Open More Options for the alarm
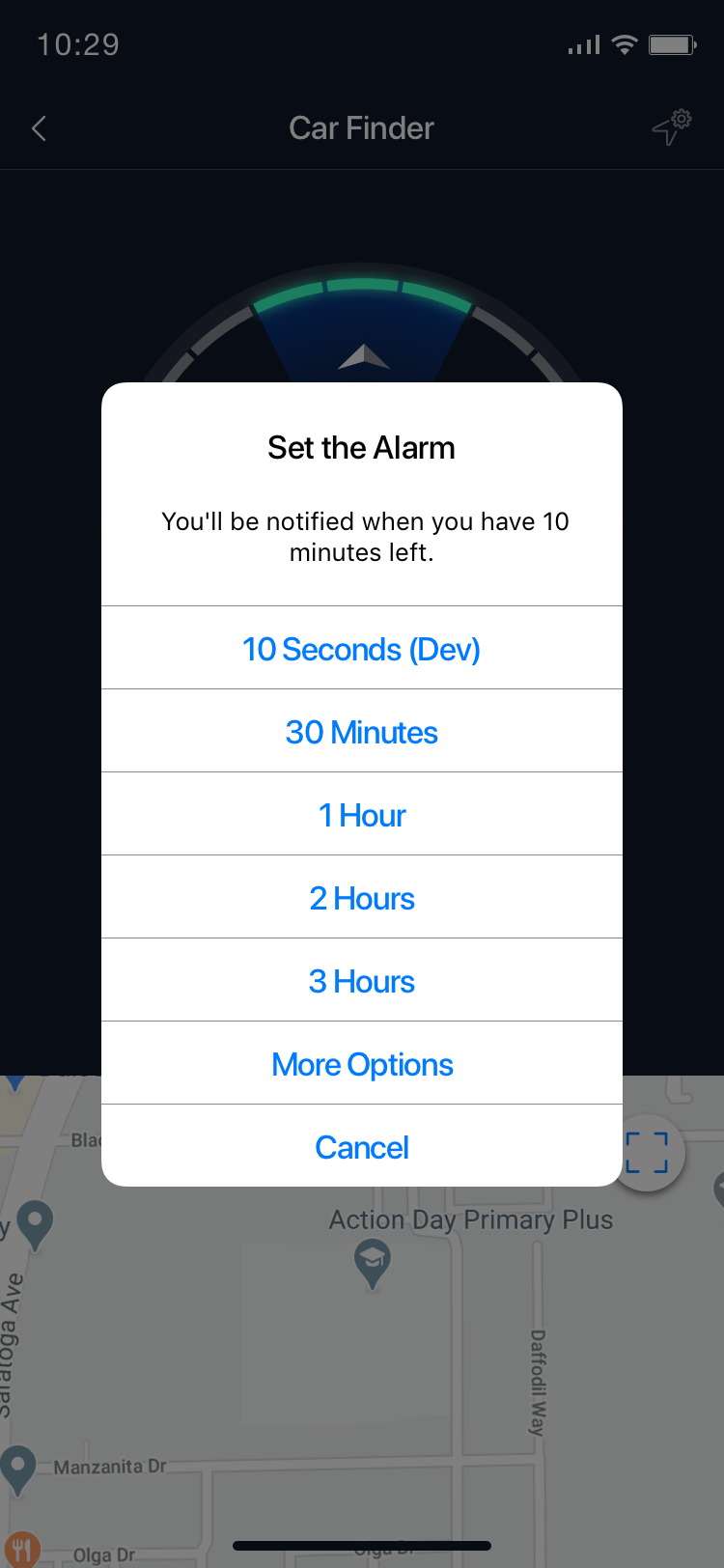The height and width of the screenshot is (1568, 724). 362,1063
